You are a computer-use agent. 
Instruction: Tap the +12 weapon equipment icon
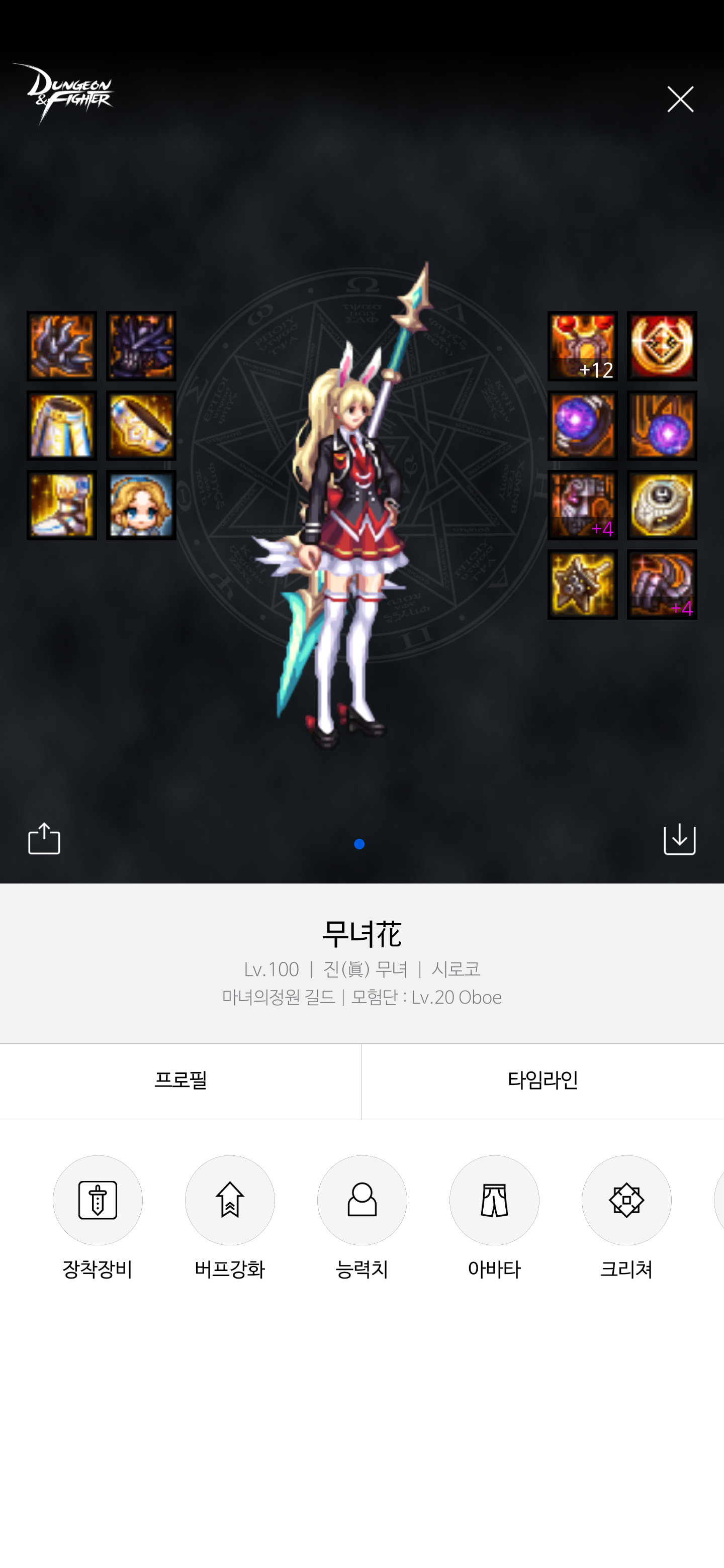pos(582,346)
